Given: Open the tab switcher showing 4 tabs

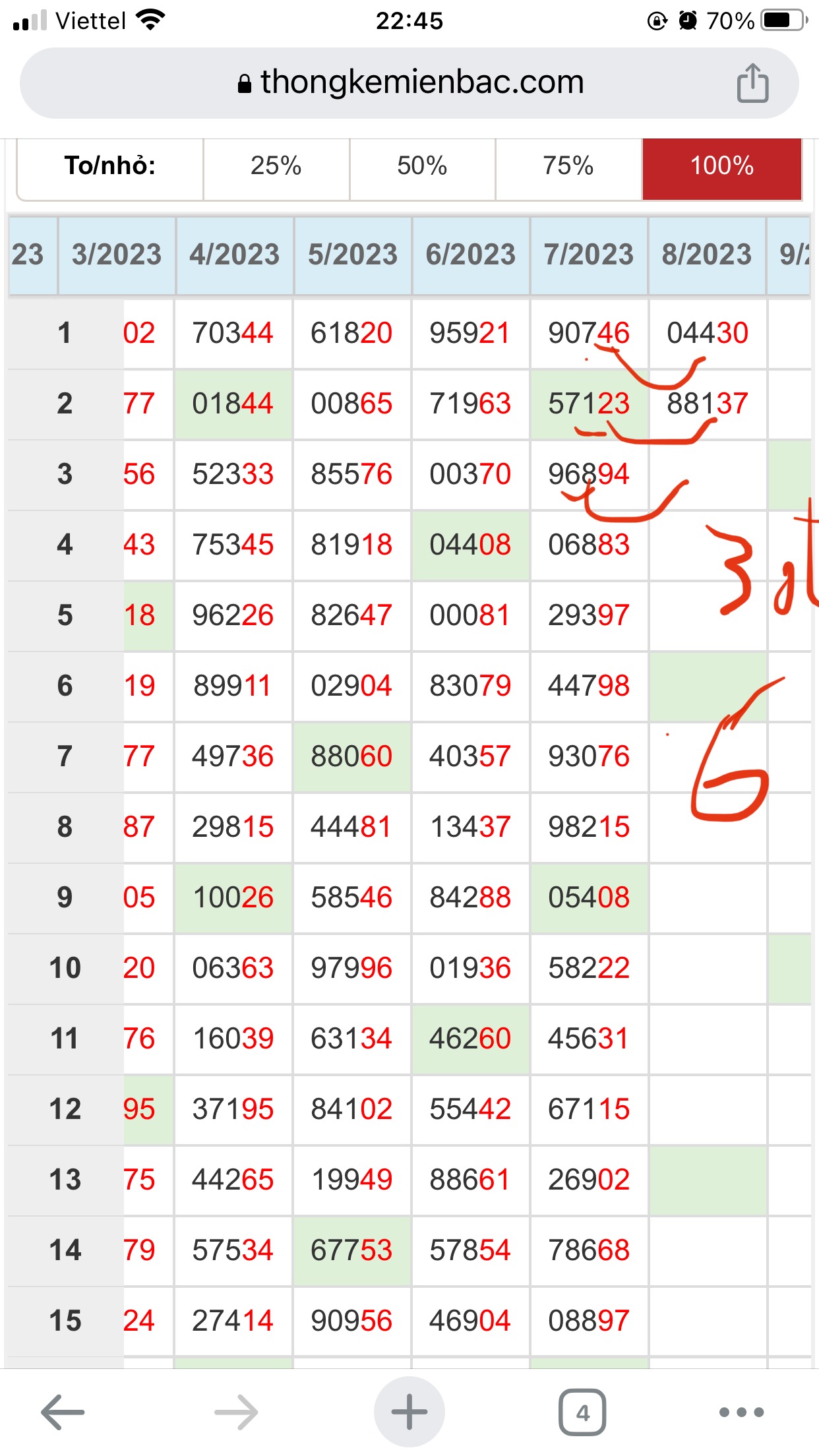Looking at the screenshot, I should pyautogui.click(x=582, y=1412).
